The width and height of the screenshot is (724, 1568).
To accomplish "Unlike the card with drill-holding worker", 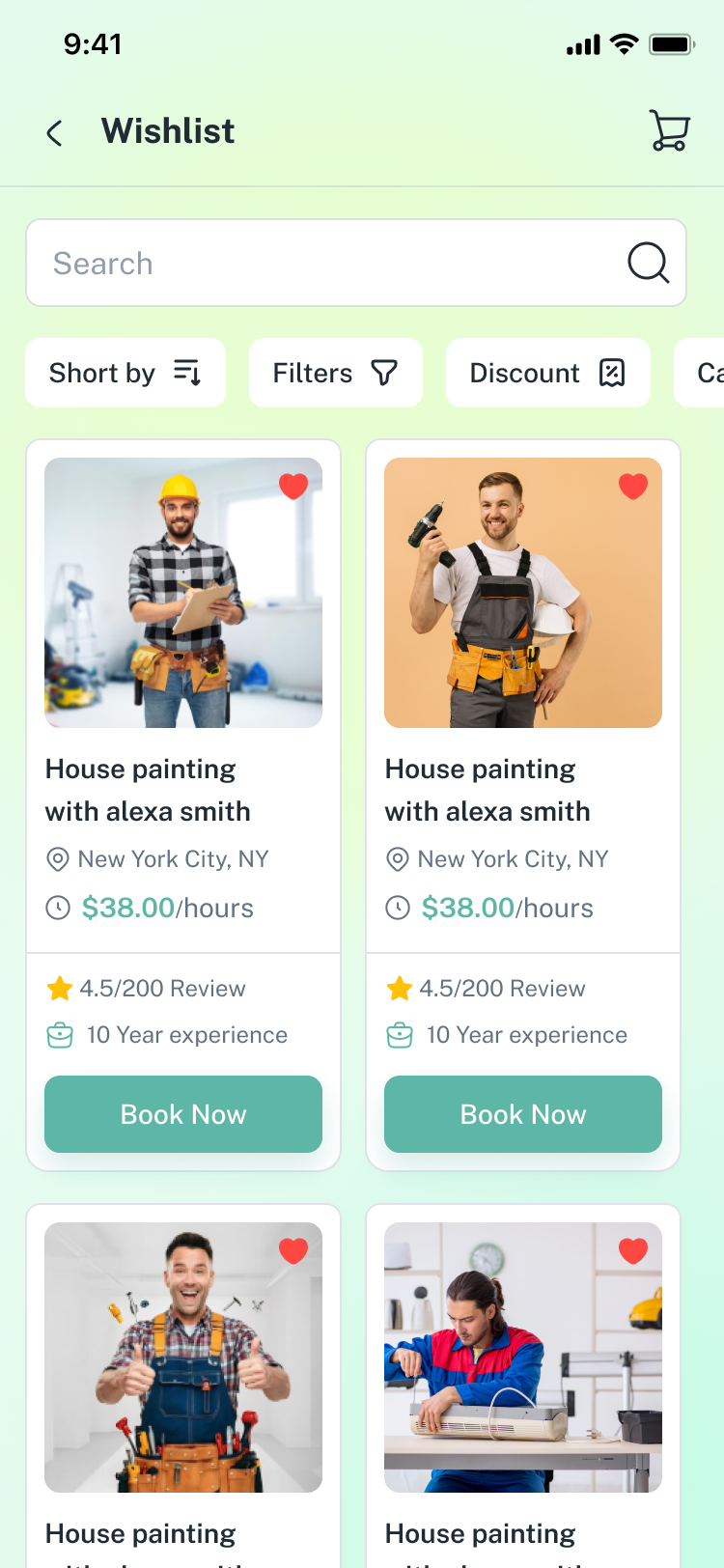I will [633, 486].
